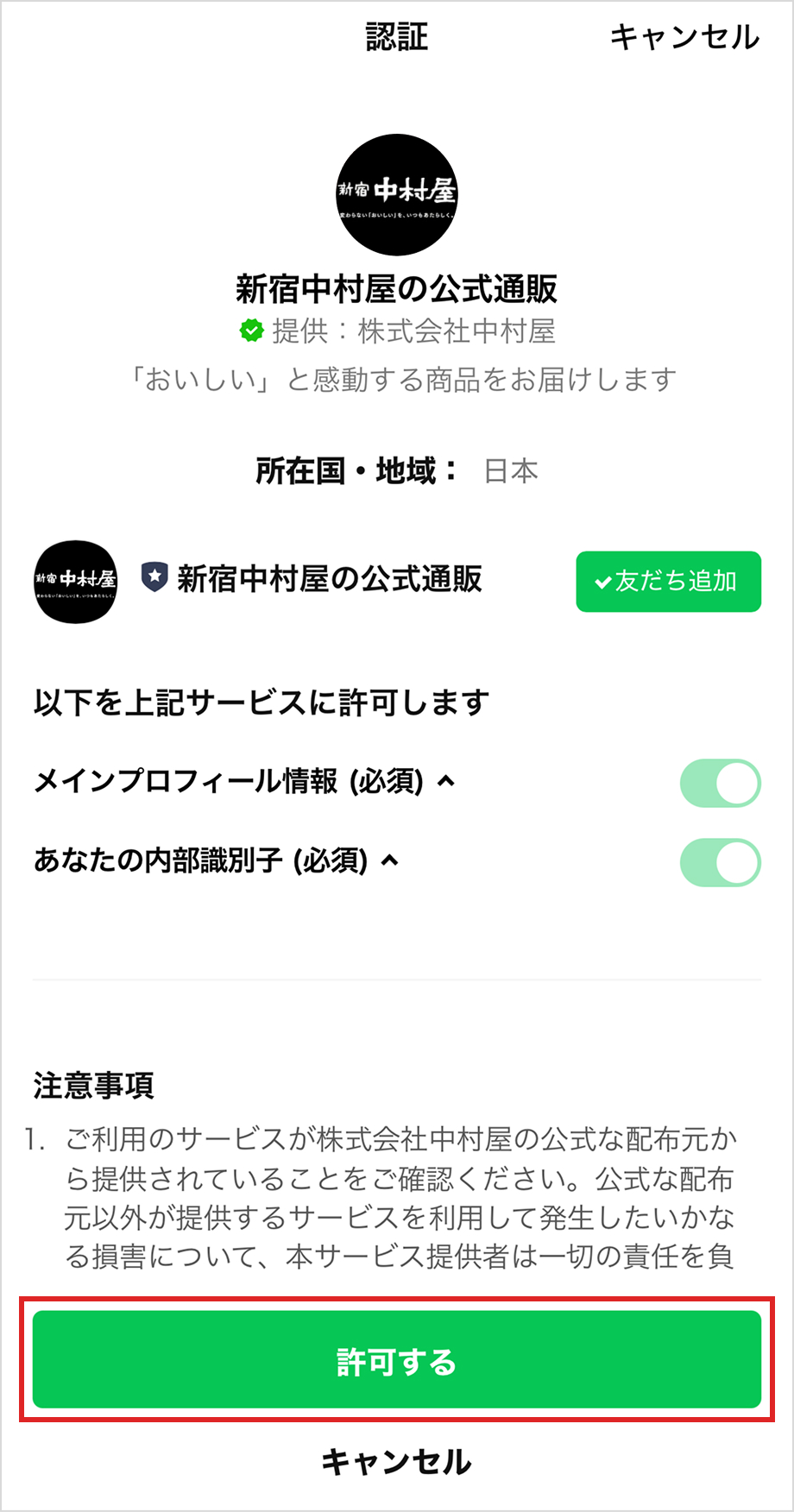
Task: Click the green verified provider badge icon
Action: 249,331
